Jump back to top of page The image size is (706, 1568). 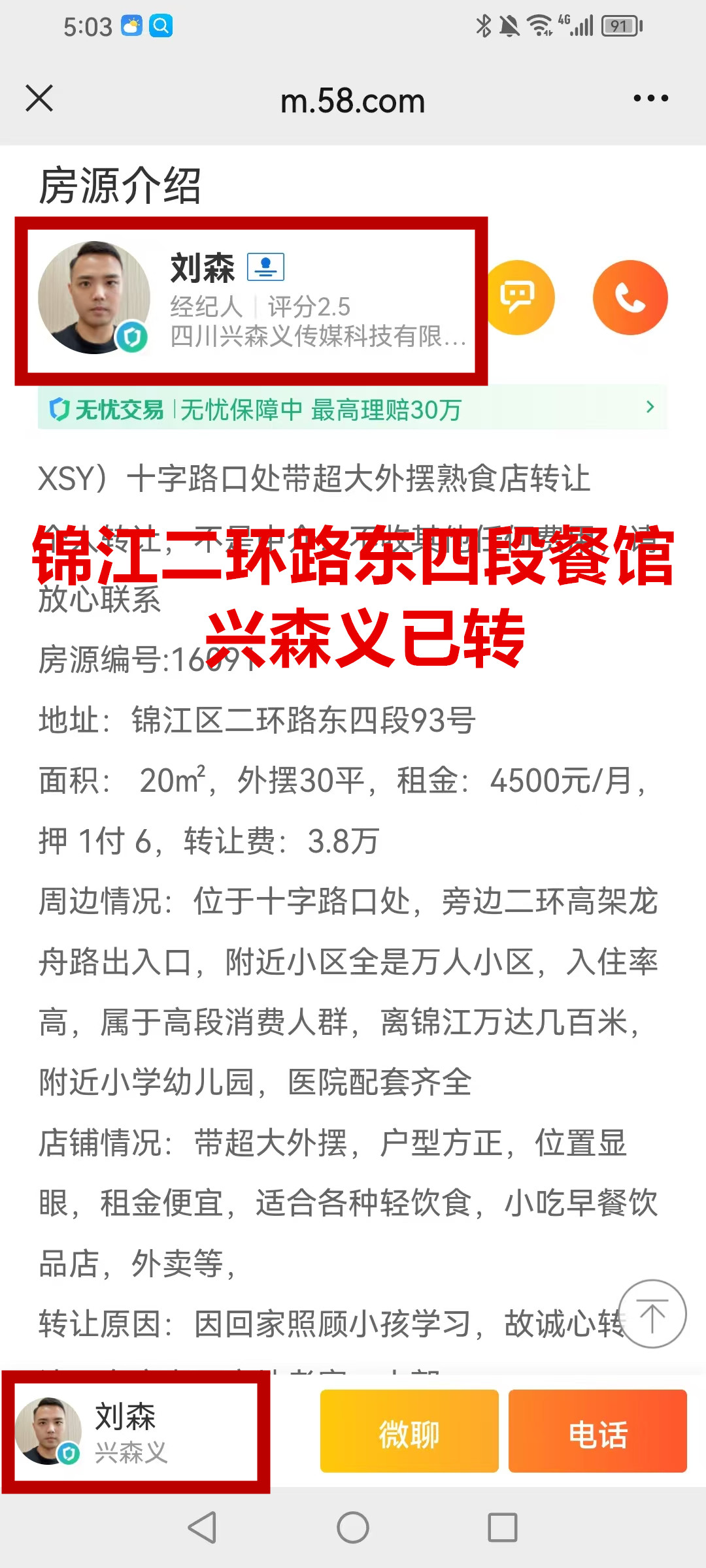coord(652,1313)
